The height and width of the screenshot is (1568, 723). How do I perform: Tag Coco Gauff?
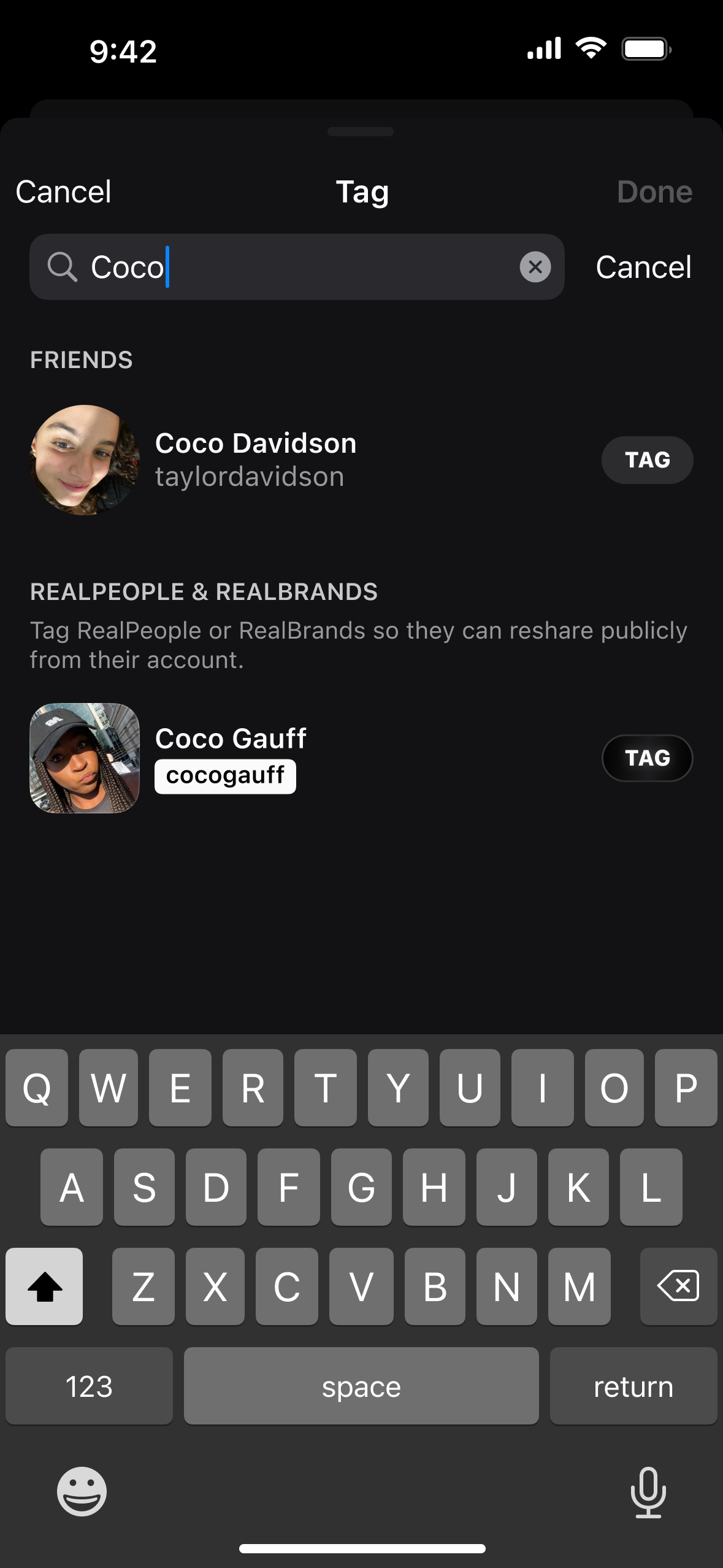647,758
